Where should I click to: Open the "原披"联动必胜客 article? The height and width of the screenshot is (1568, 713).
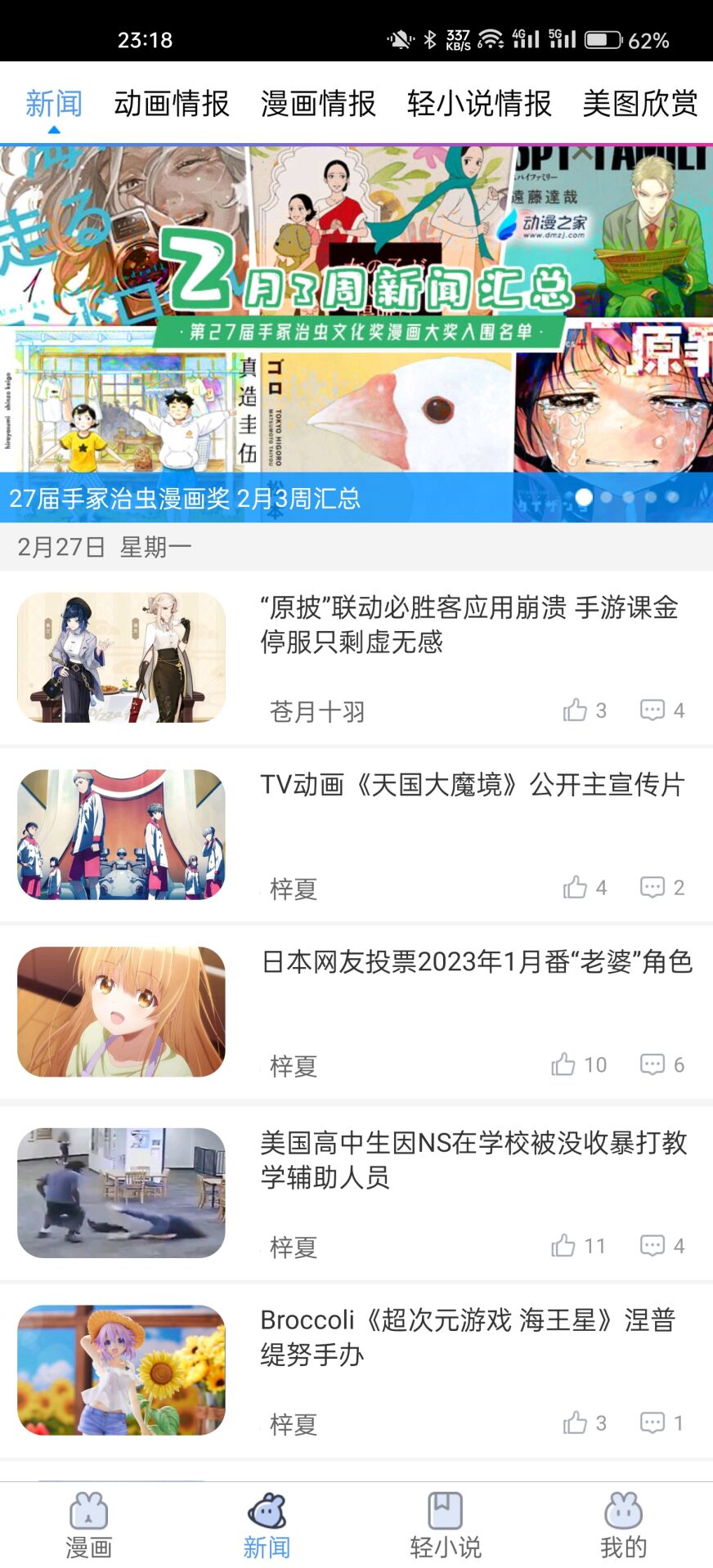click(x=469, y=624)
